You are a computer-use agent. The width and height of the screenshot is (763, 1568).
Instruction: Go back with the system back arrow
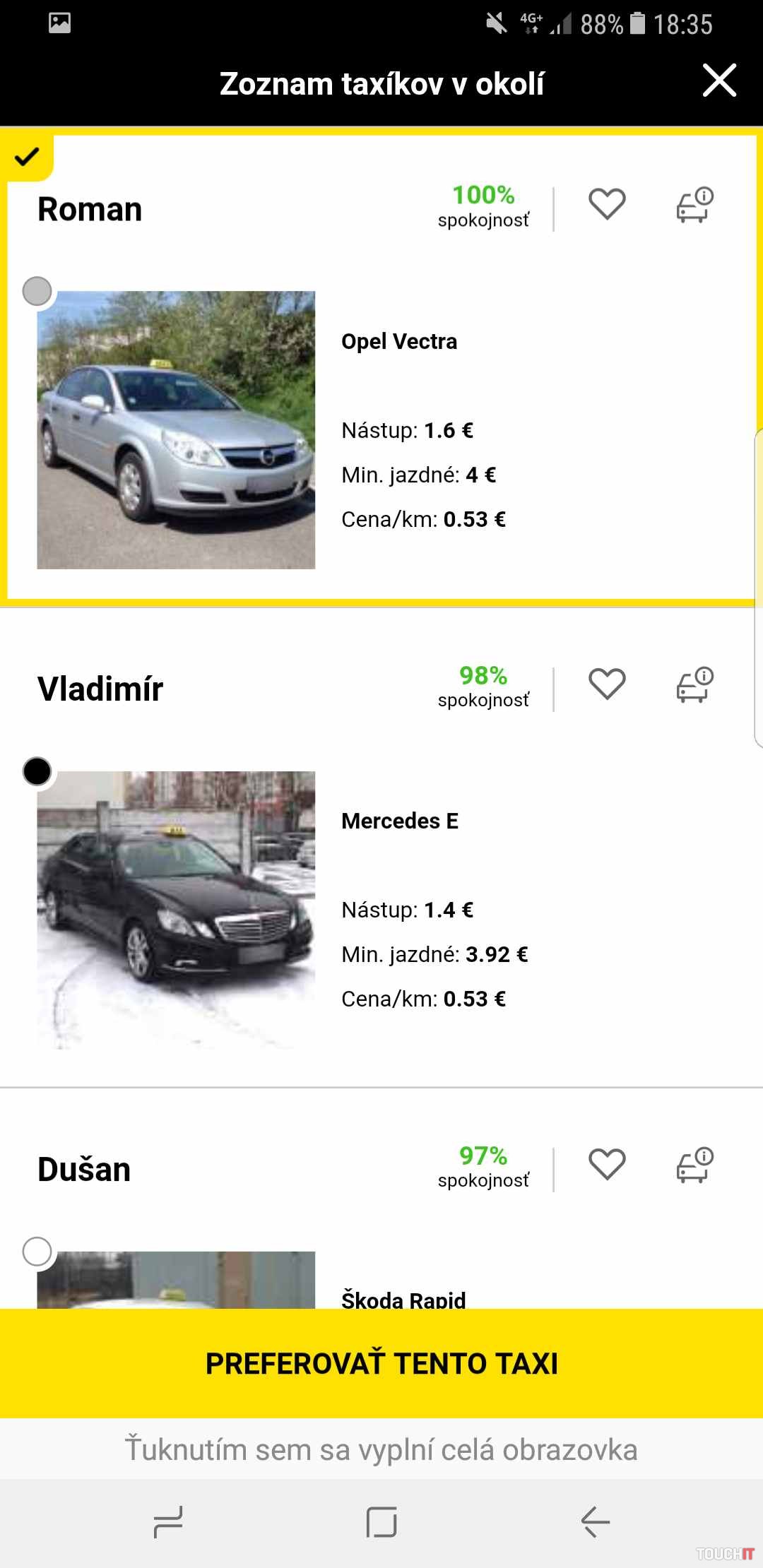pyautogui.click(x=595, y=1521)
